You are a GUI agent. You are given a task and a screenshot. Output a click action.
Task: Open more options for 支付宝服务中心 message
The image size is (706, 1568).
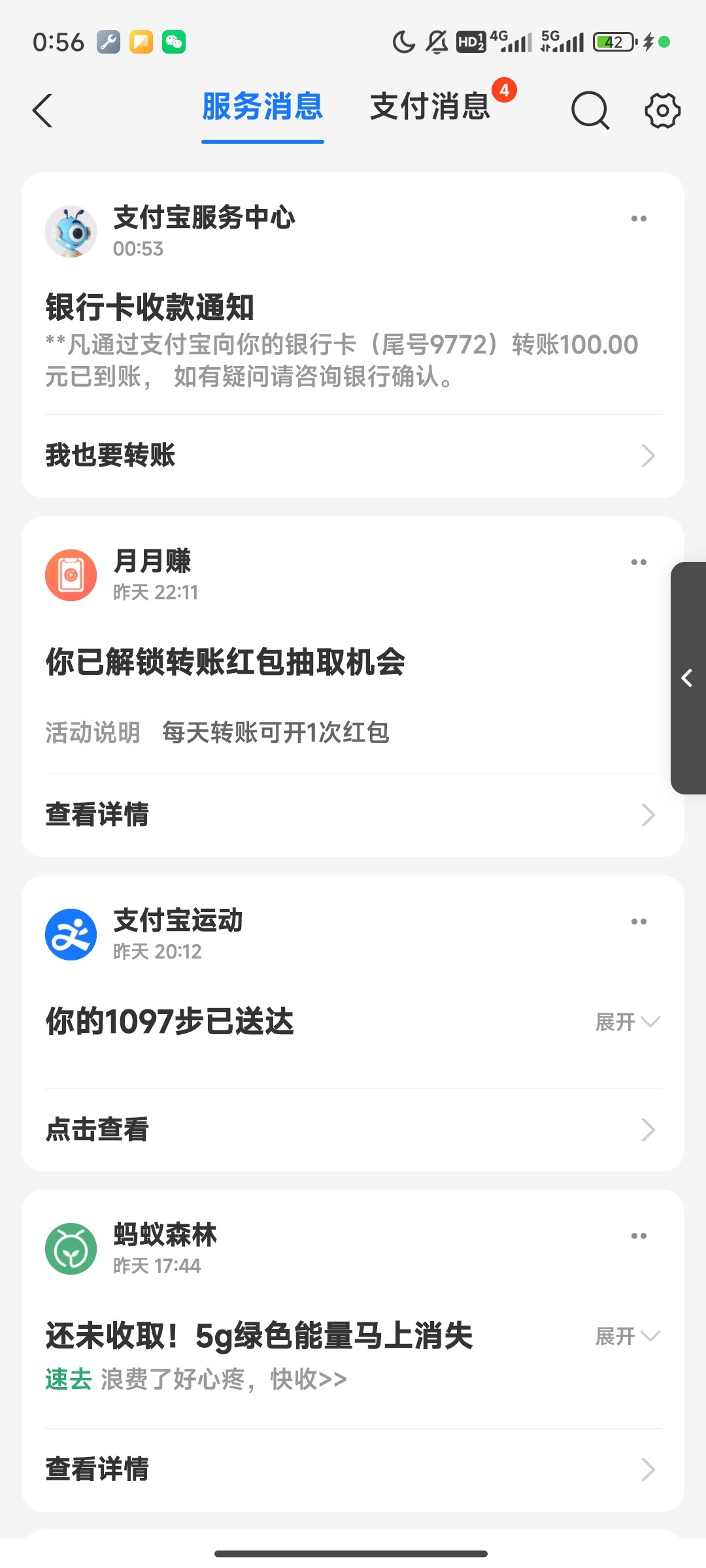639,219
